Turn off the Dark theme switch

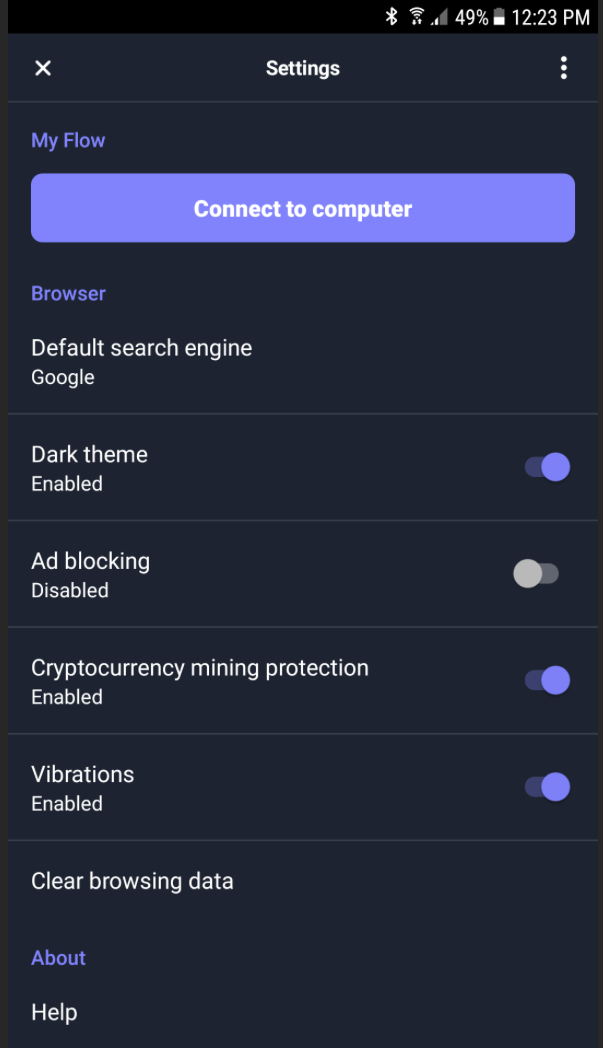[x=547, y=467]
